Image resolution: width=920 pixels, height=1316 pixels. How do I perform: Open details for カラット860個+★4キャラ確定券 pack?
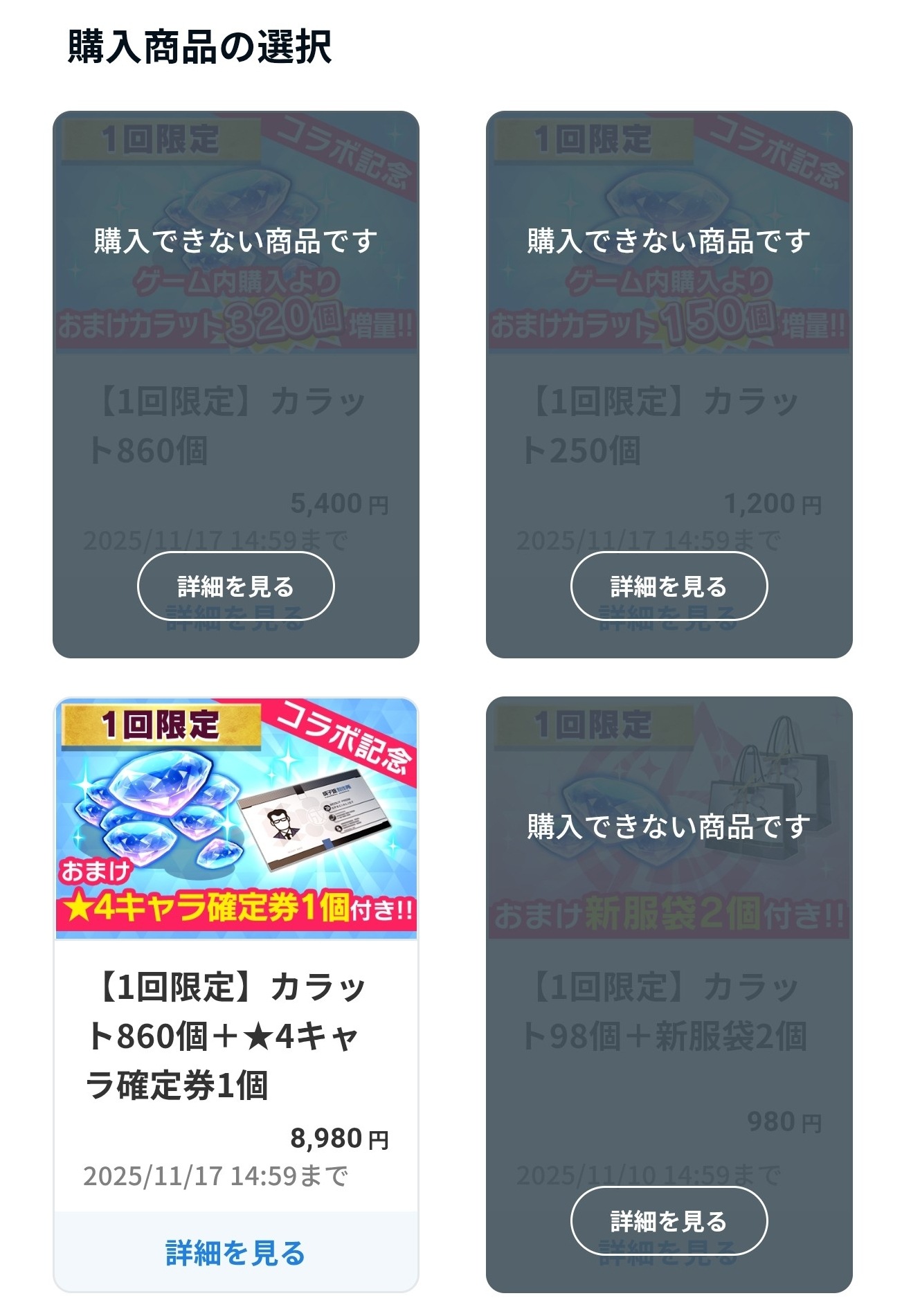pyautogui.click(x=235, y=1253)
